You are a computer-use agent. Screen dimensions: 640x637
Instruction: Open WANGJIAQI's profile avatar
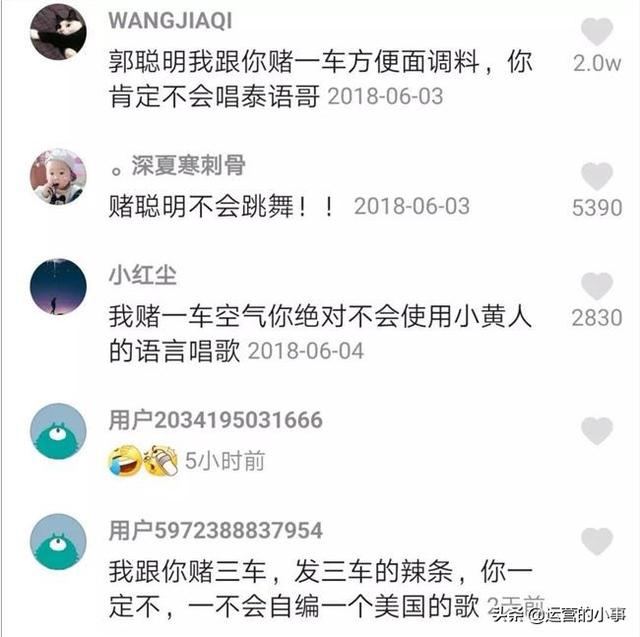58,32
